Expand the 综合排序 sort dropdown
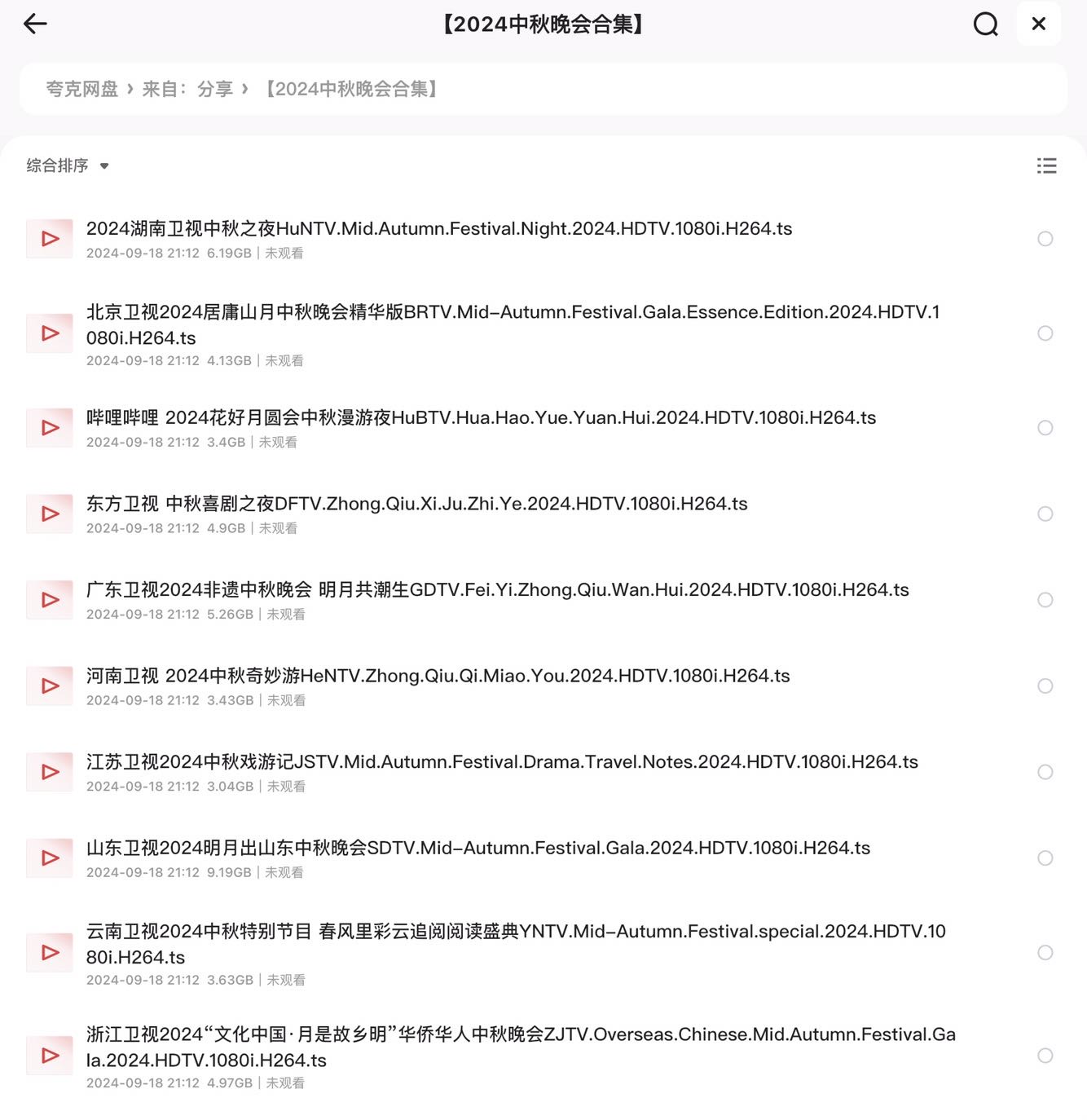1087x1120 pixels. pos(68,166)
